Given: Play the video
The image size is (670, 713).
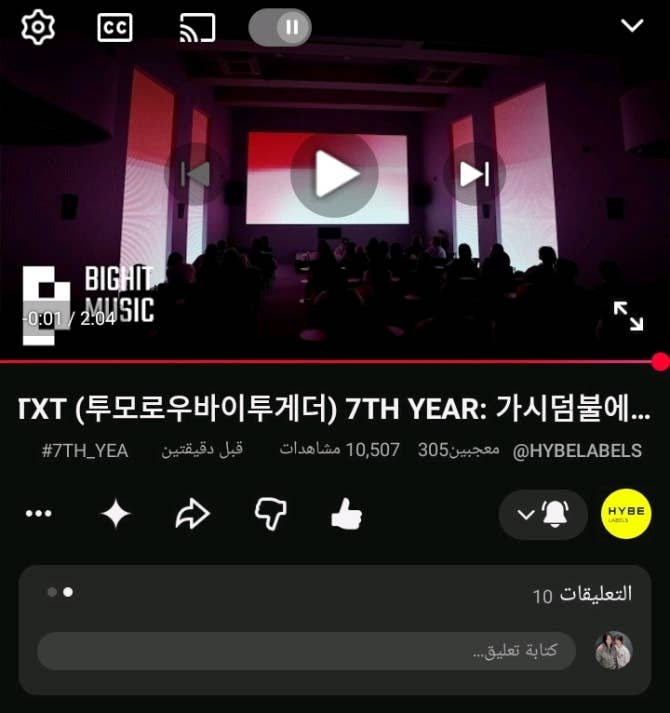Looking at the screenshot, I should pyautogui.click(x=335, y=174).
